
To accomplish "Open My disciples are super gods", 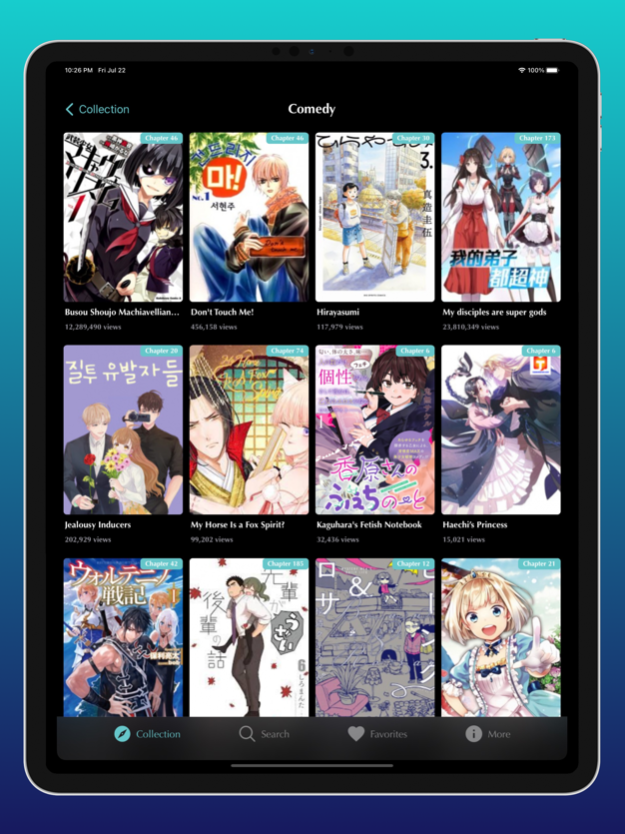I will point(501,217).
